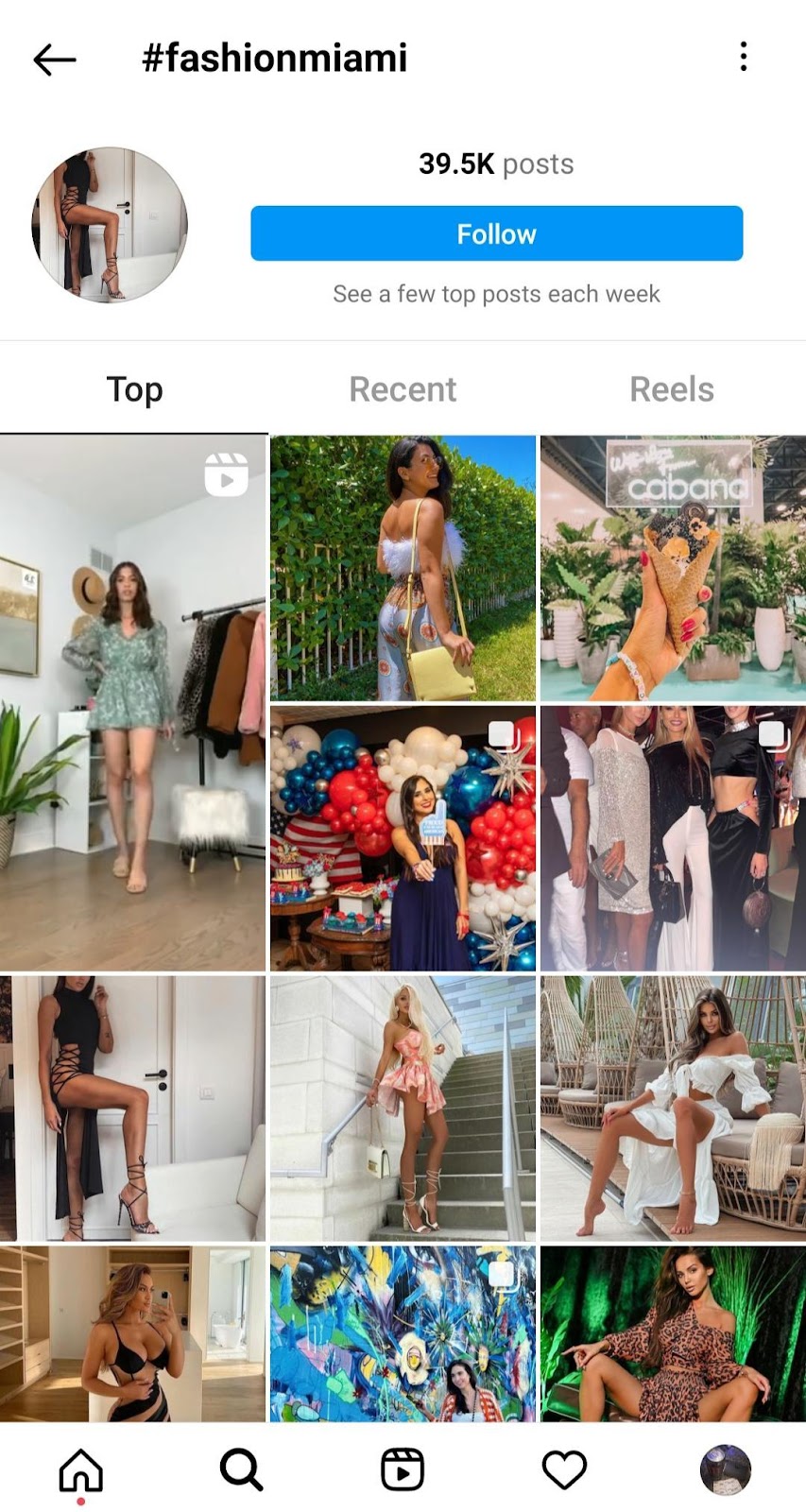Open post of black lace-up dress
The height and width of the screenshot is (1512, 806).
pos(132,1108)
